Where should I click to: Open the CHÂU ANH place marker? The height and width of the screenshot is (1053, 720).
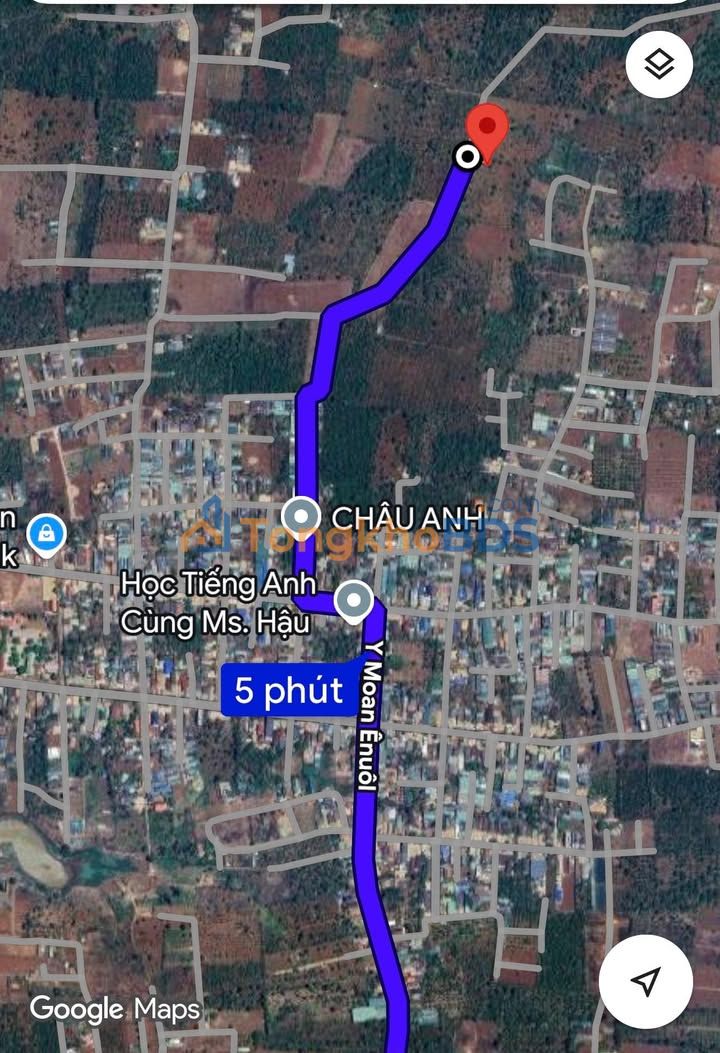[300, 517]
